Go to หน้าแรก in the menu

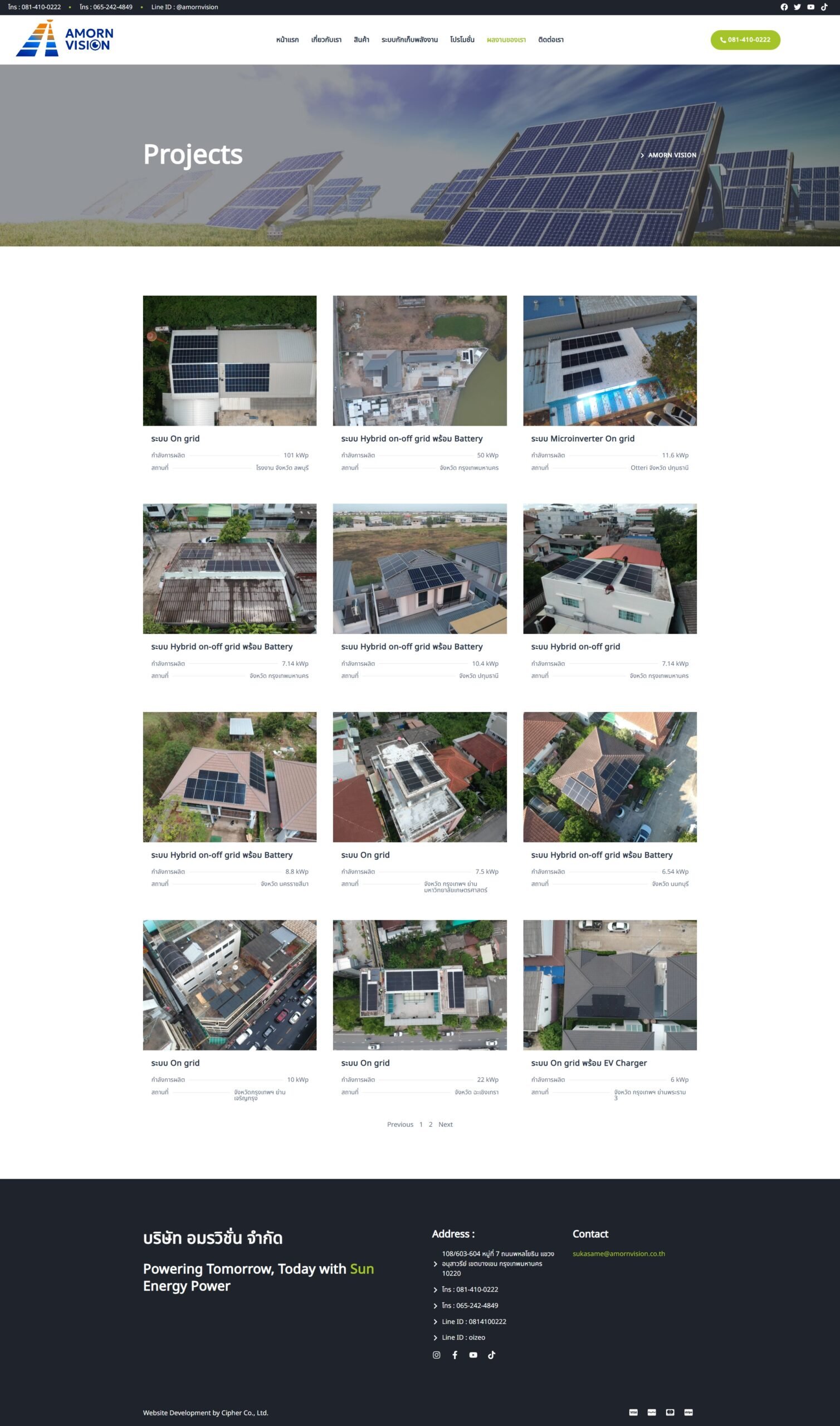[x=287, y=40]
